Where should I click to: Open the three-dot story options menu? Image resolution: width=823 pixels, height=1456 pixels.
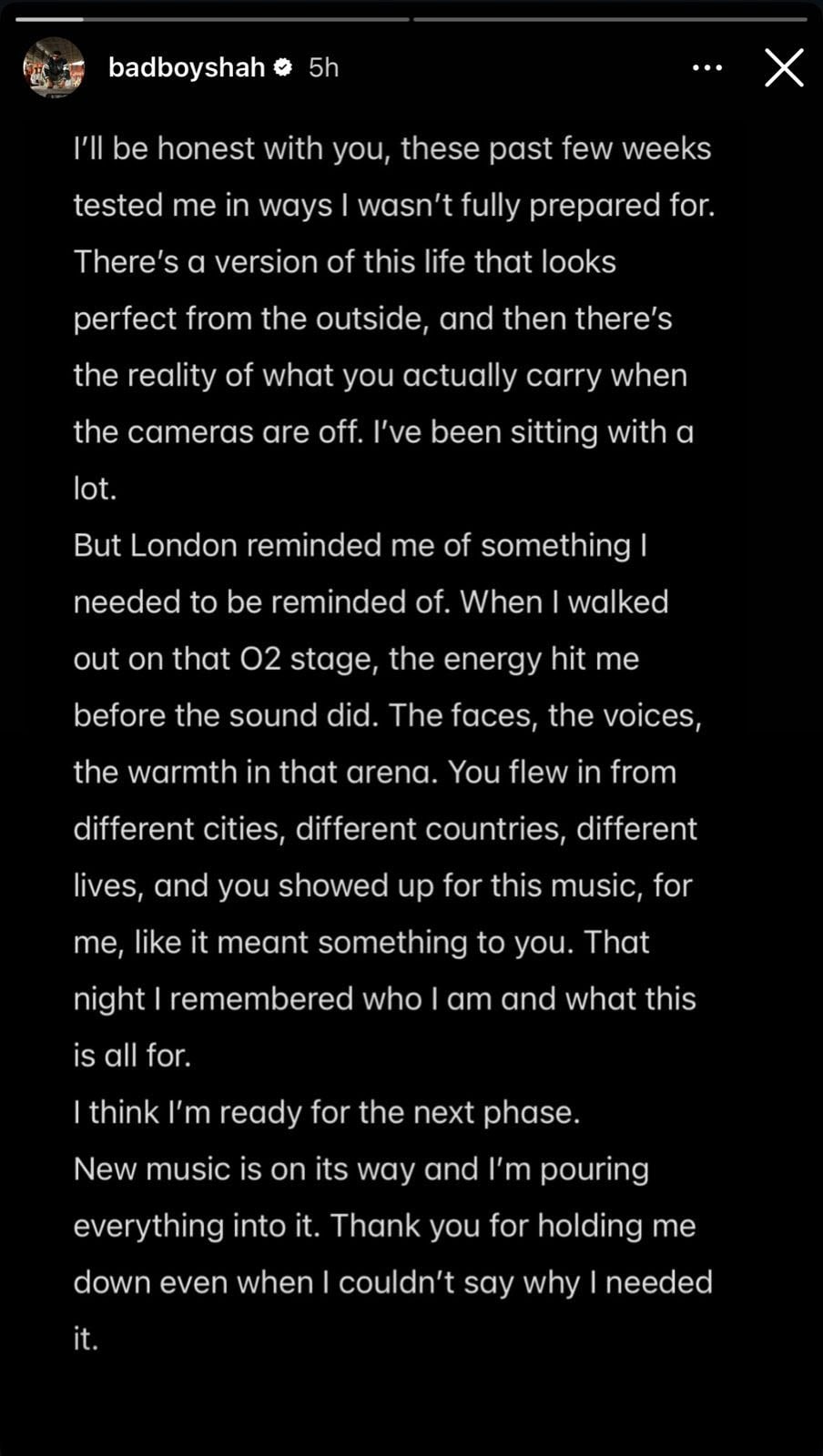coord(707,68)
